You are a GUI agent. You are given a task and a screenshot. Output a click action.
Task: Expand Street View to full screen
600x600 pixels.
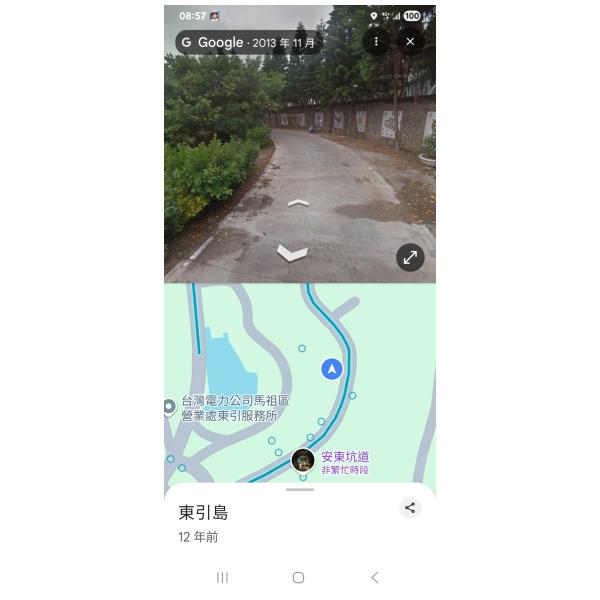[x=410, y=257]
